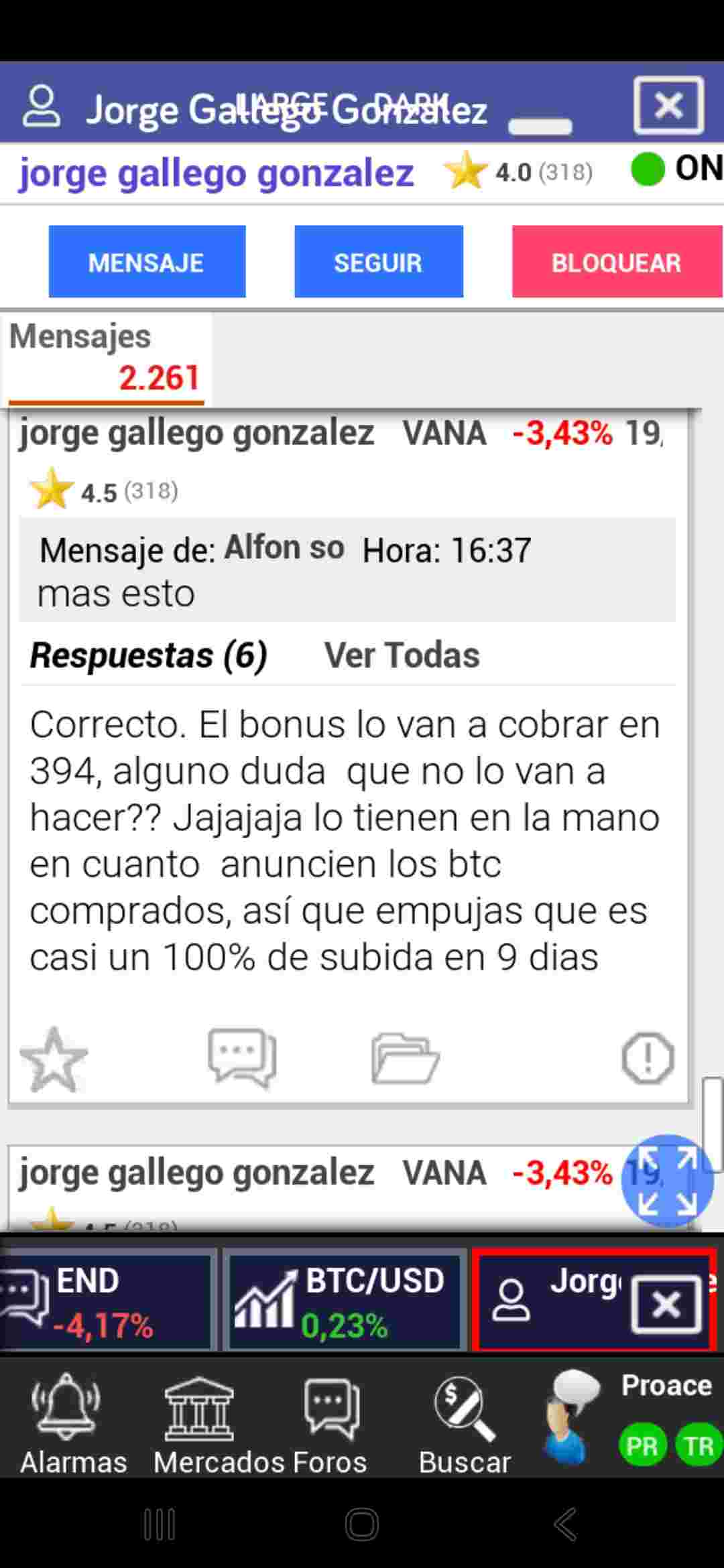Mark the Alfonso reply post as favorite

pos(54,1059)
